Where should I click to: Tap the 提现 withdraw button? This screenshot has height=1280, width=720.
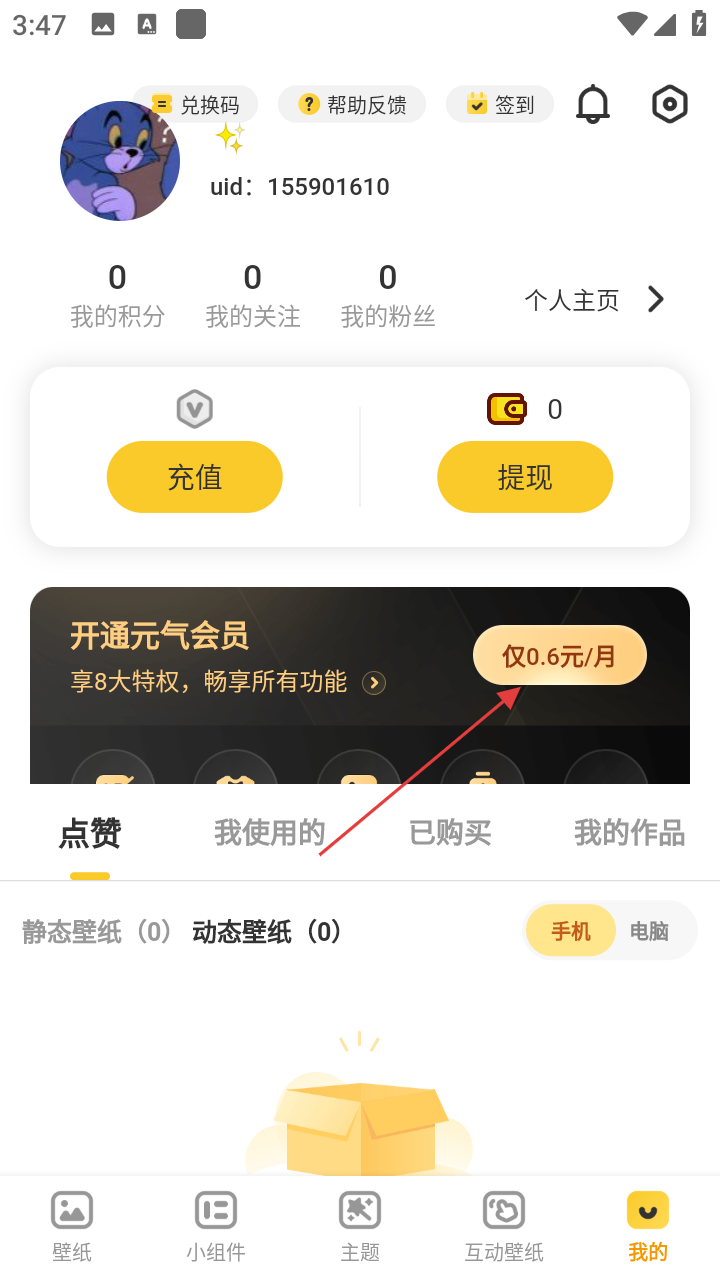tap(525, 477)
